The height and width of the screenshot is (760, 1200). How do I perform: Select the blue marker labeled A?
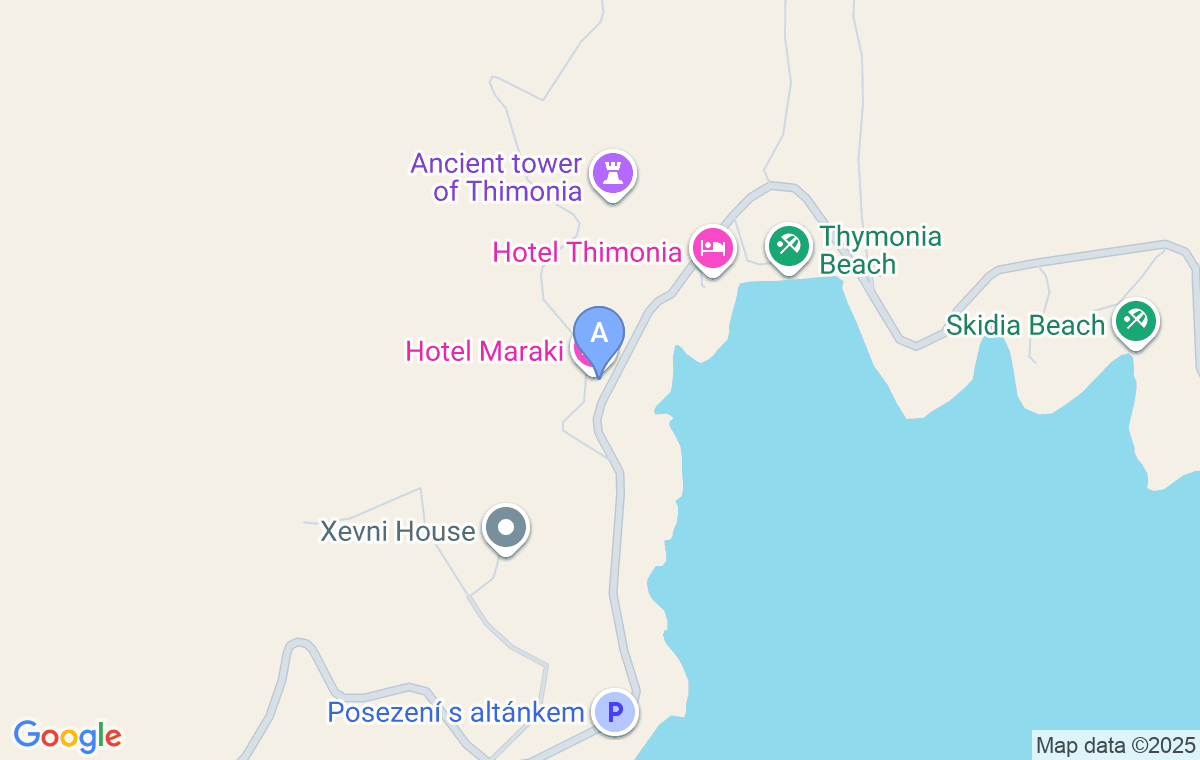coord(599,333)
